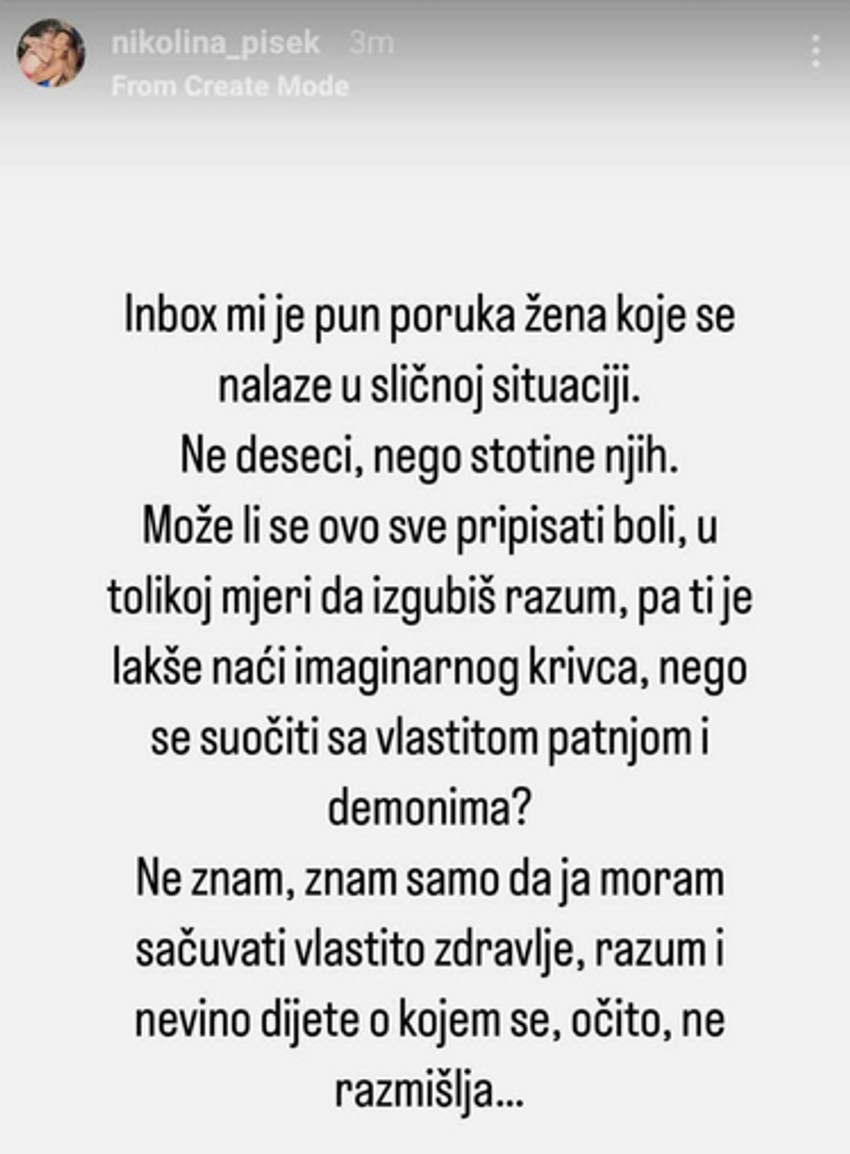
Task: Open the story overflow menu
Action: tap(815, 50)
